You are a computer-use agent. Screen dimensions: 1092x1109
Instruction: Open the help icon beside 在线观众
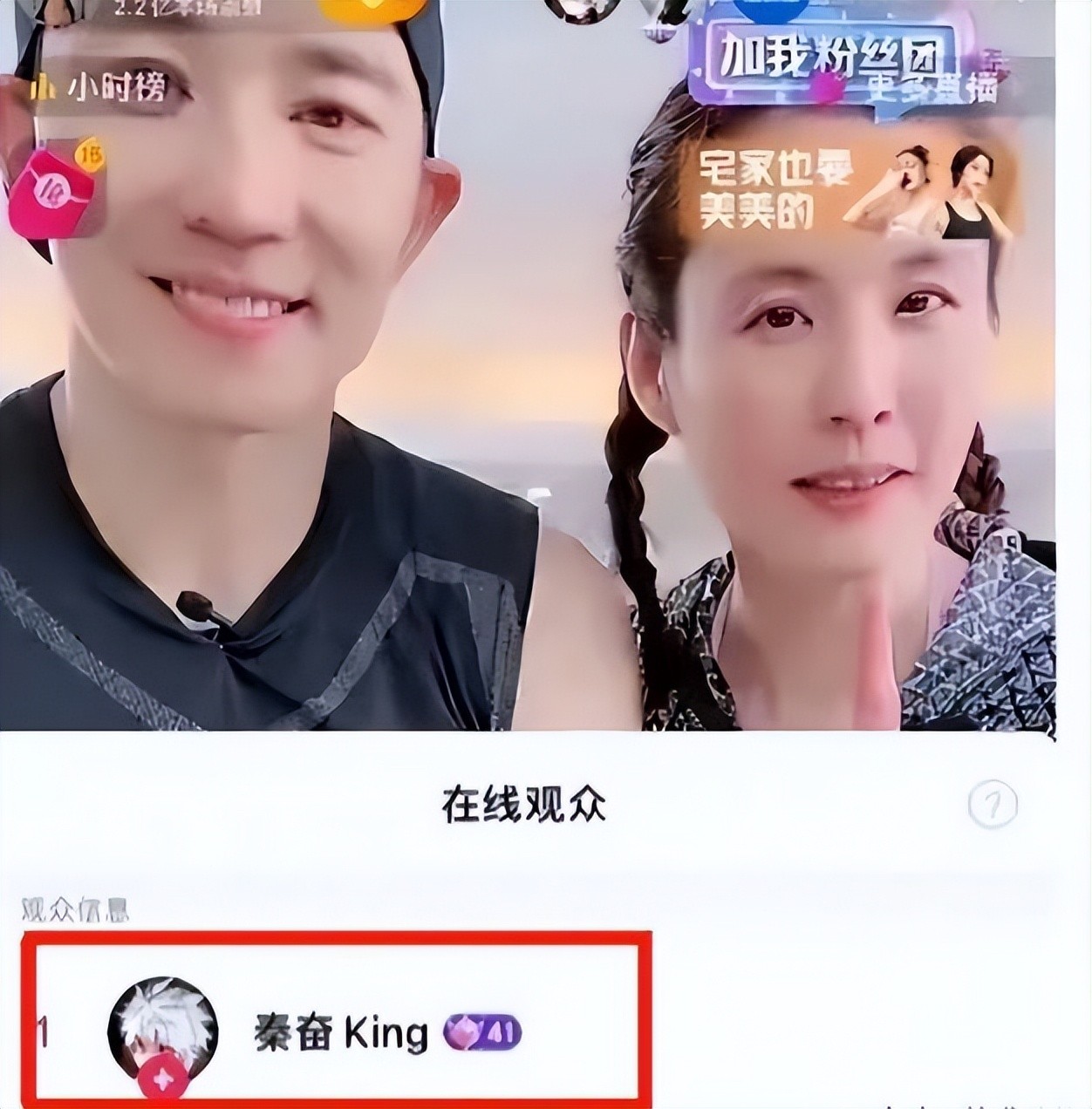click(993, 805)
